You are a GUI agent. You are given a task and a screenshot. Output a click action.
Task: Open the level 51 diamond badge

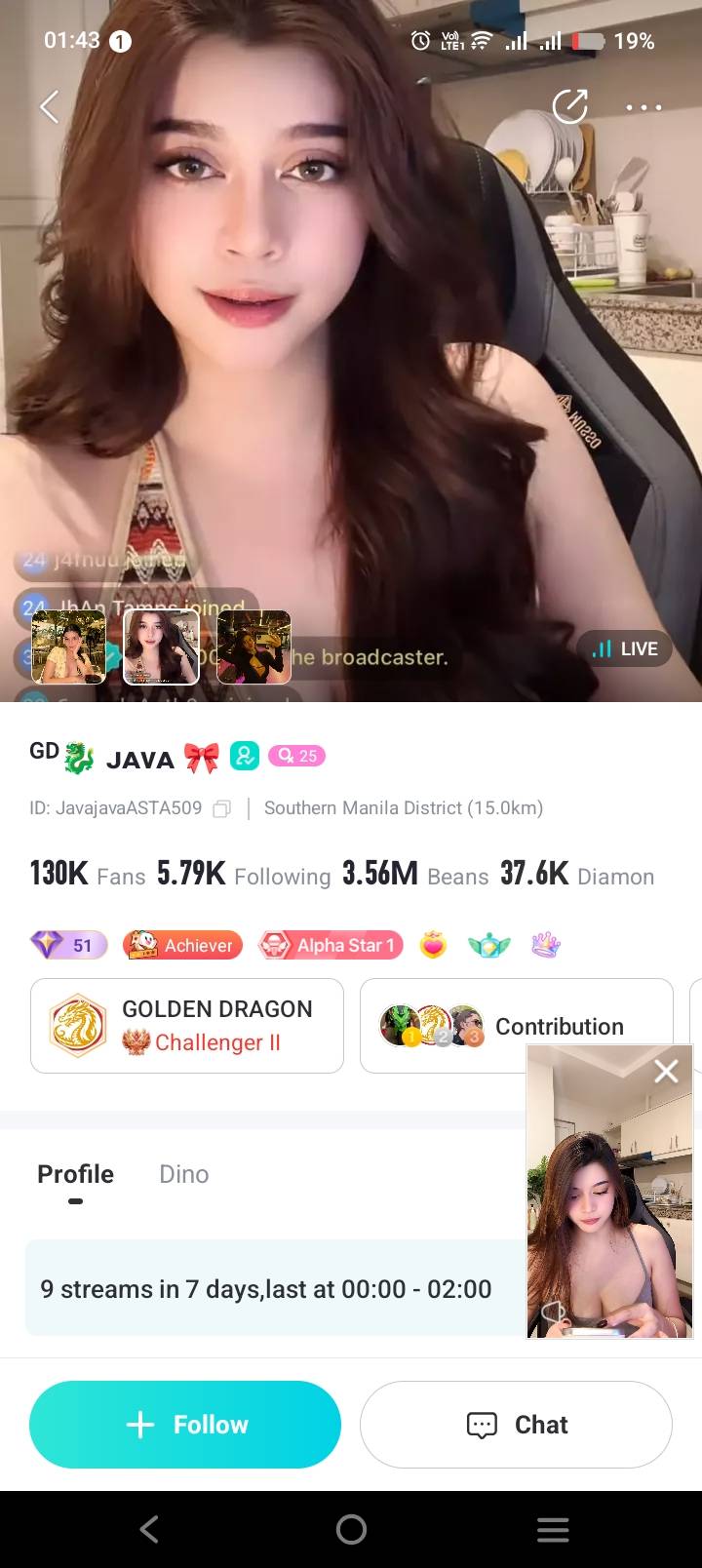tap(68, 945)
